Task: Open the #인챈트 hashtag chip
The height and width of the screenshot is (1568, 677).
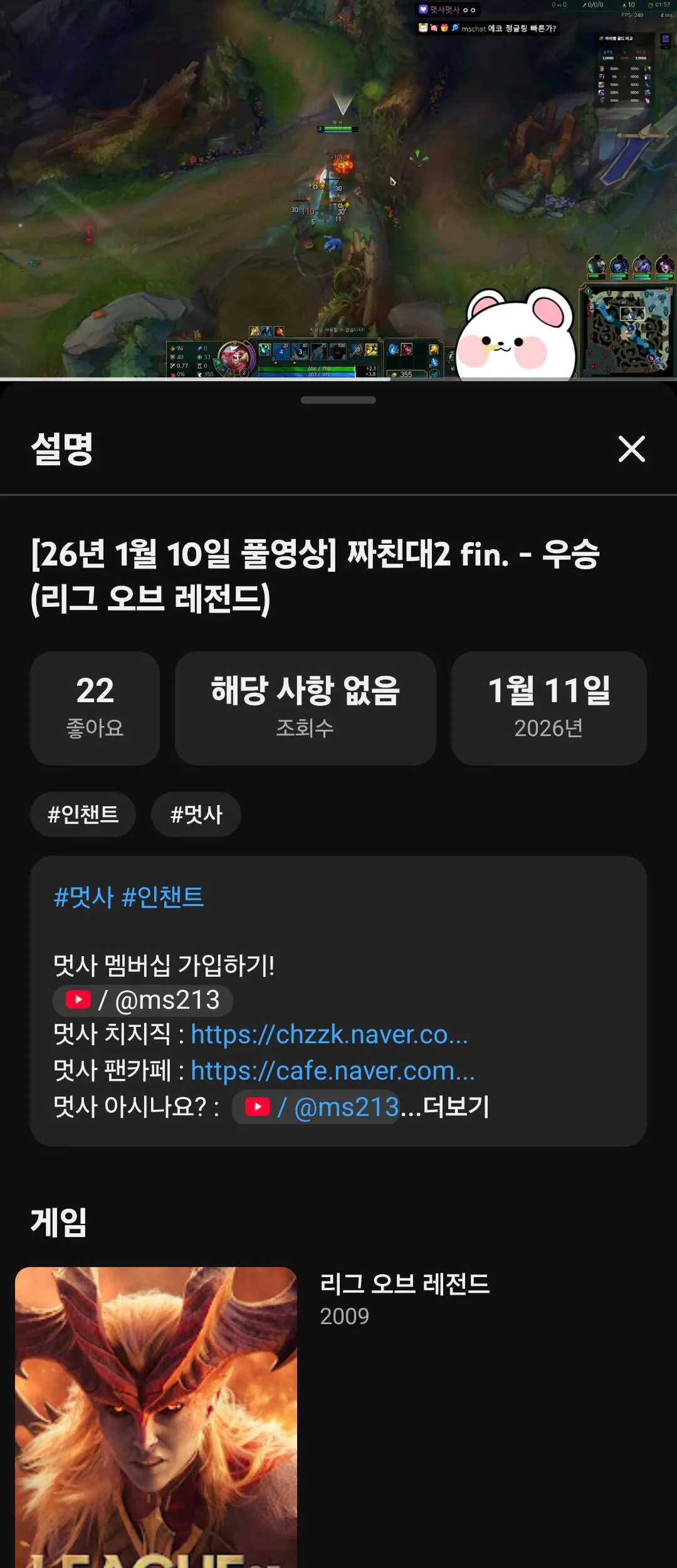Action: [x=83, y=814]
